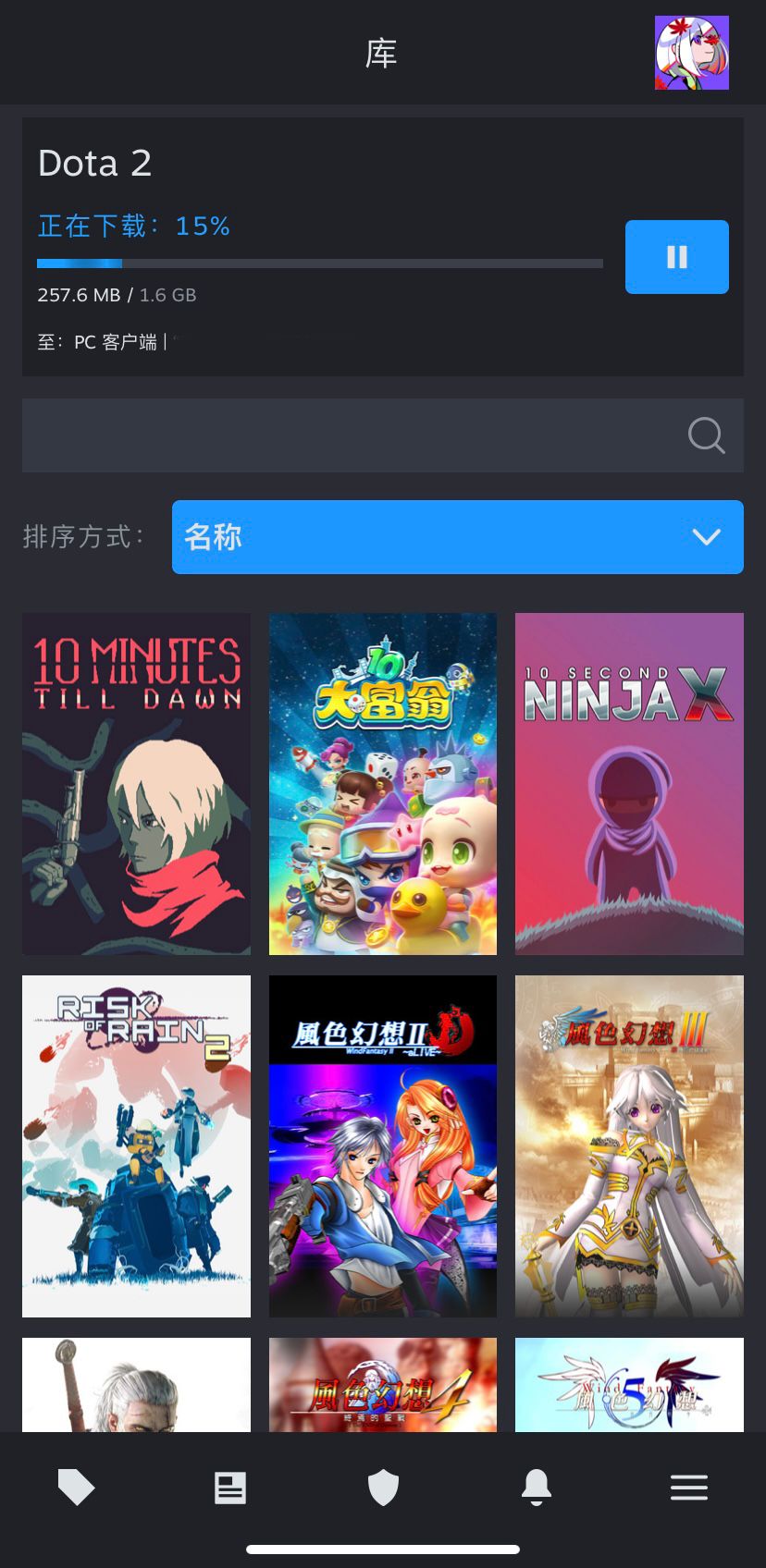The width and height of the screenshot is (766, 1568).
Task: Select the 10 Second Ninja X game
Action: pos(629,783)
